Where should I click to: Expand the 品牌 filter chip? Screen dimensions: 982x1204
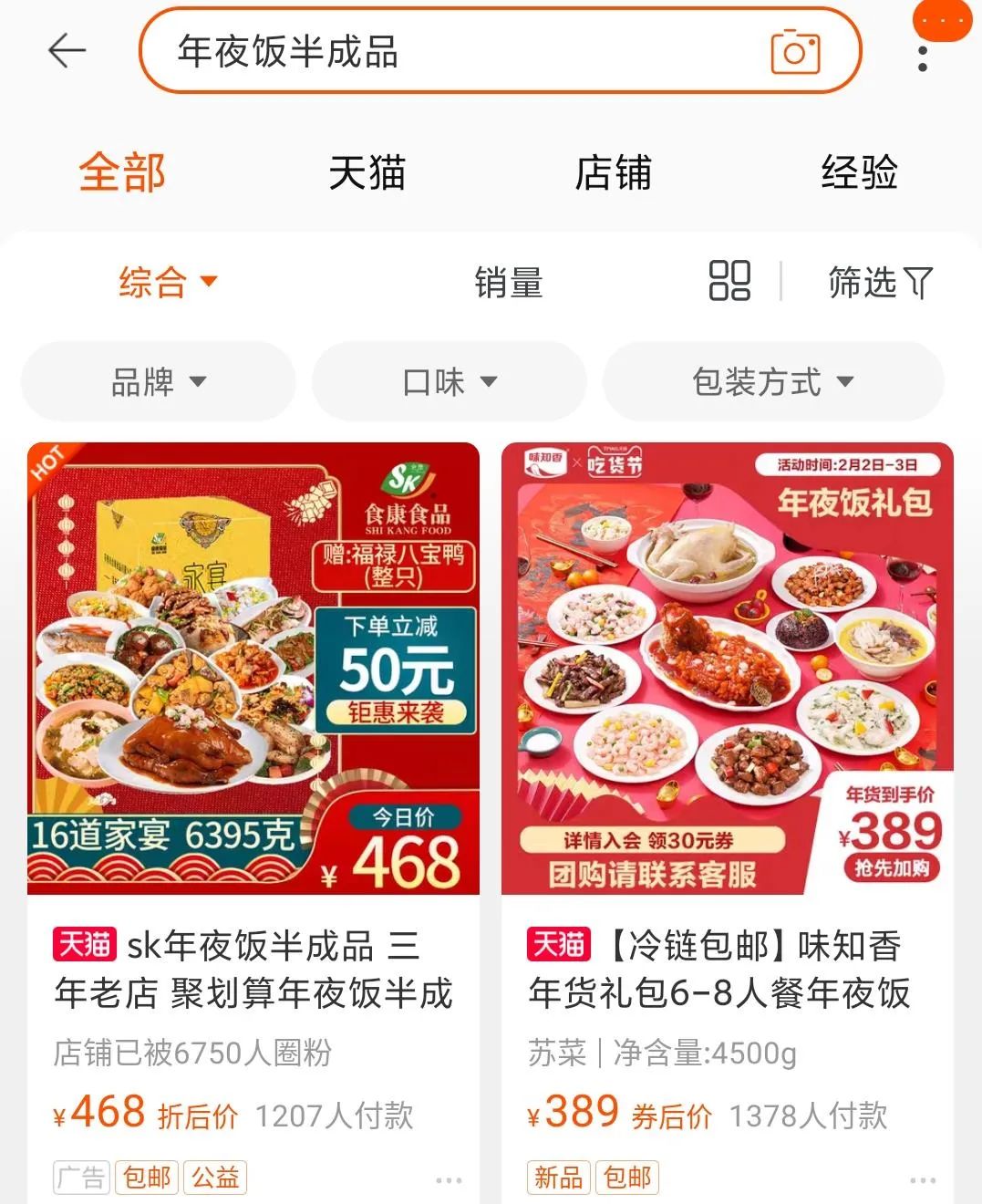point(158,382)
